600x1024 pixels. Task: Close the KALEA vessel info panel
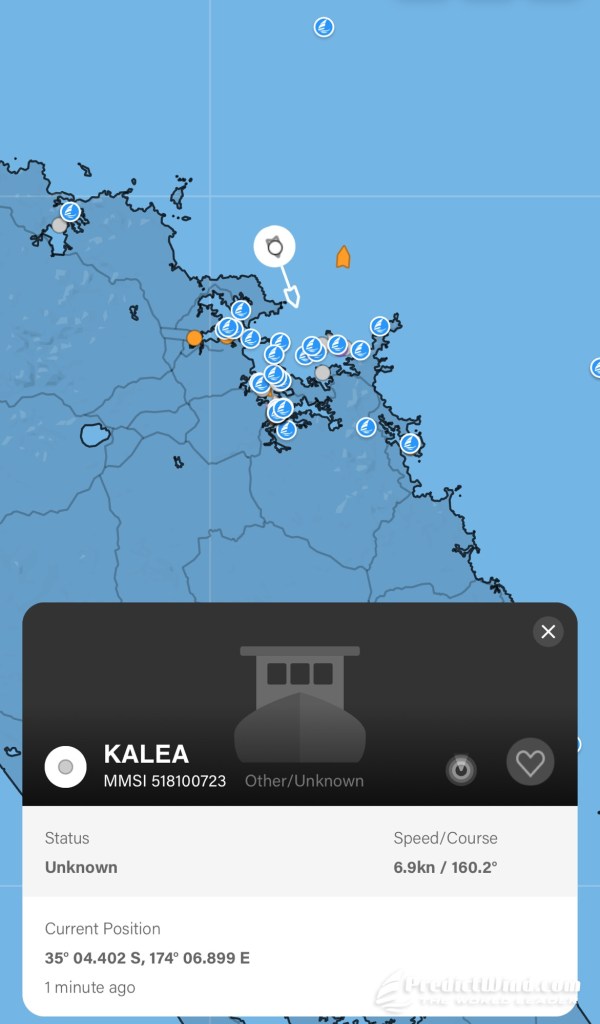(547, 631)
